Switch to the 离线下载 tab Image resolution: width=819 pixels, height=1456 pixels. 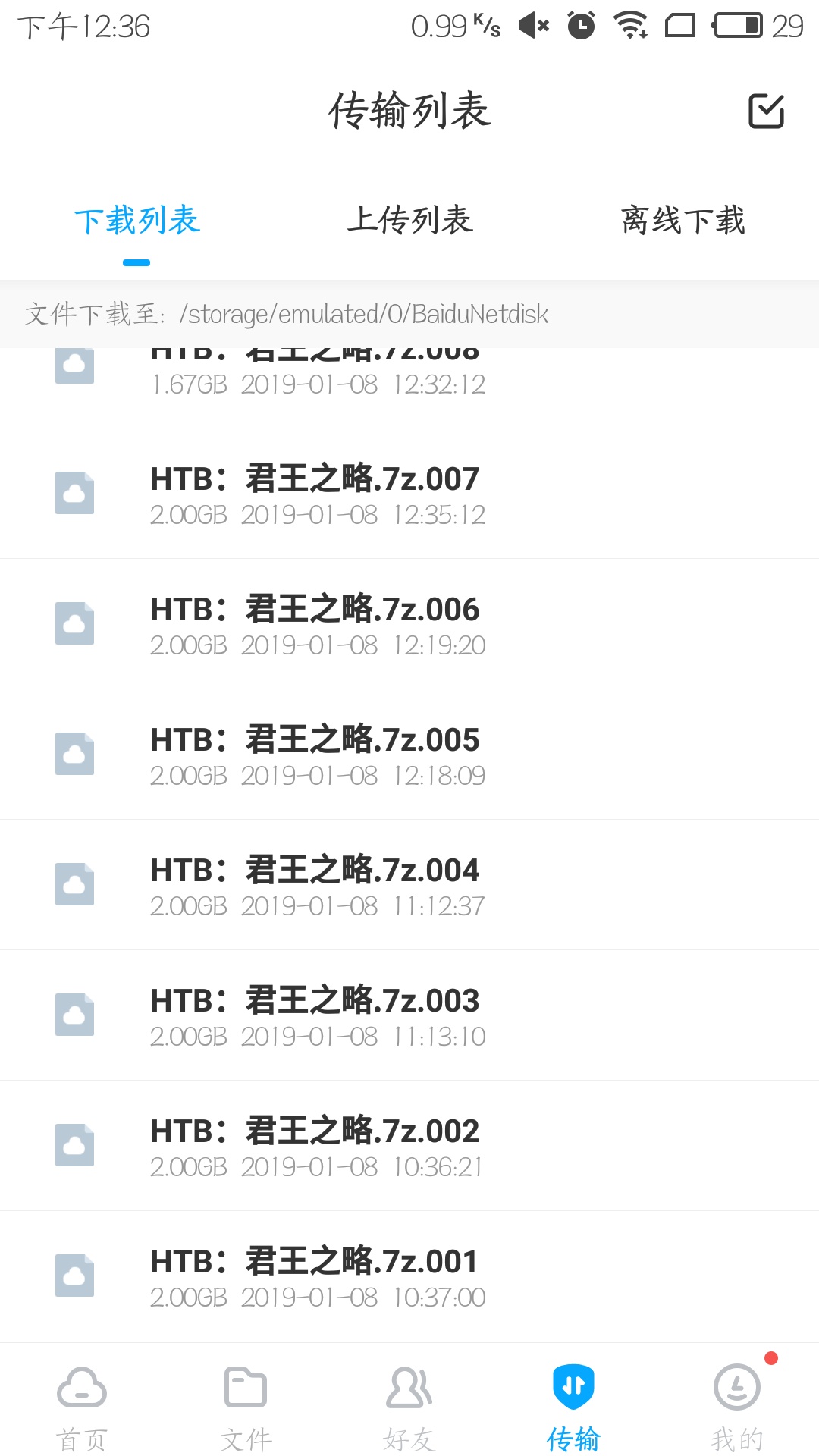682,221
